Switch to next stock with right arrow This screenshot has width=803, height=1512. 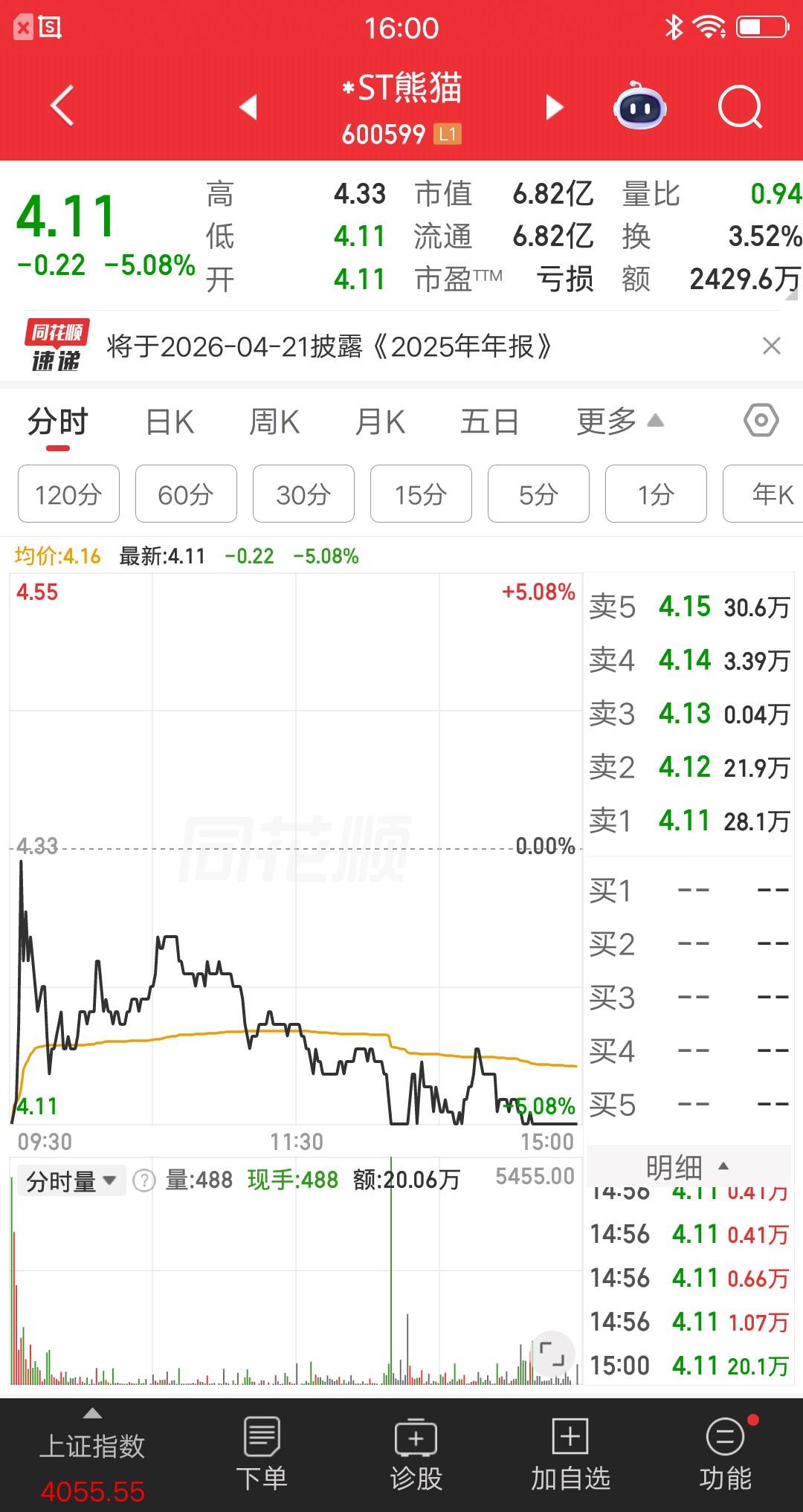coord(553,107)
